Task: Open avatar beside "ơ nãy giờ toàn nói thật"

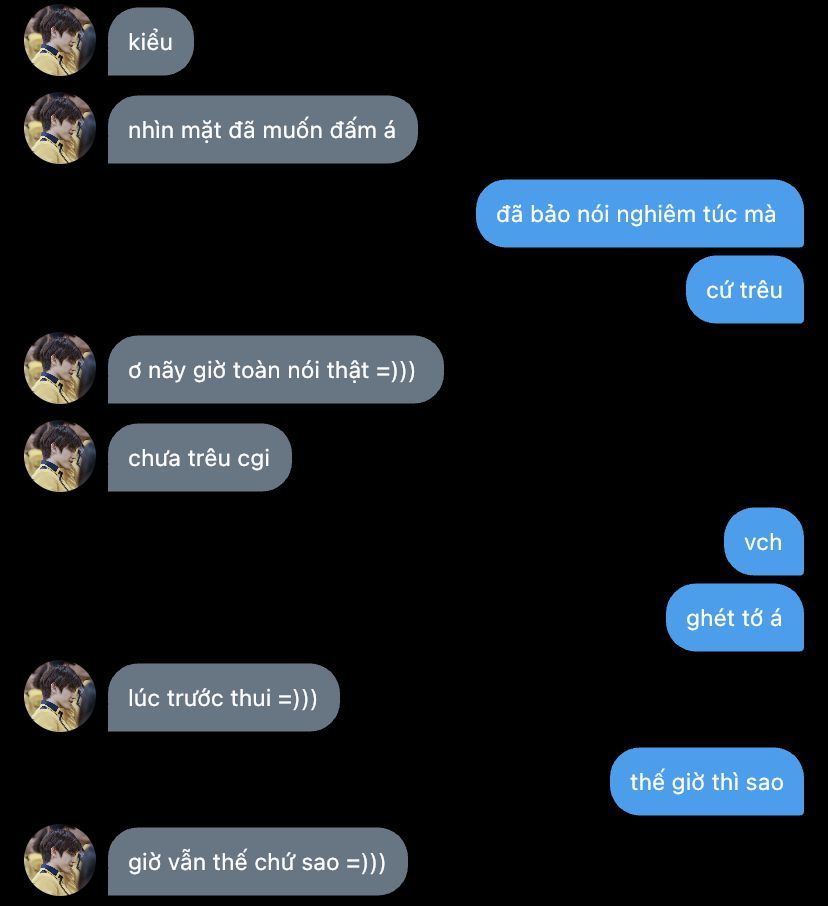Action: click(x=59, y=369)
